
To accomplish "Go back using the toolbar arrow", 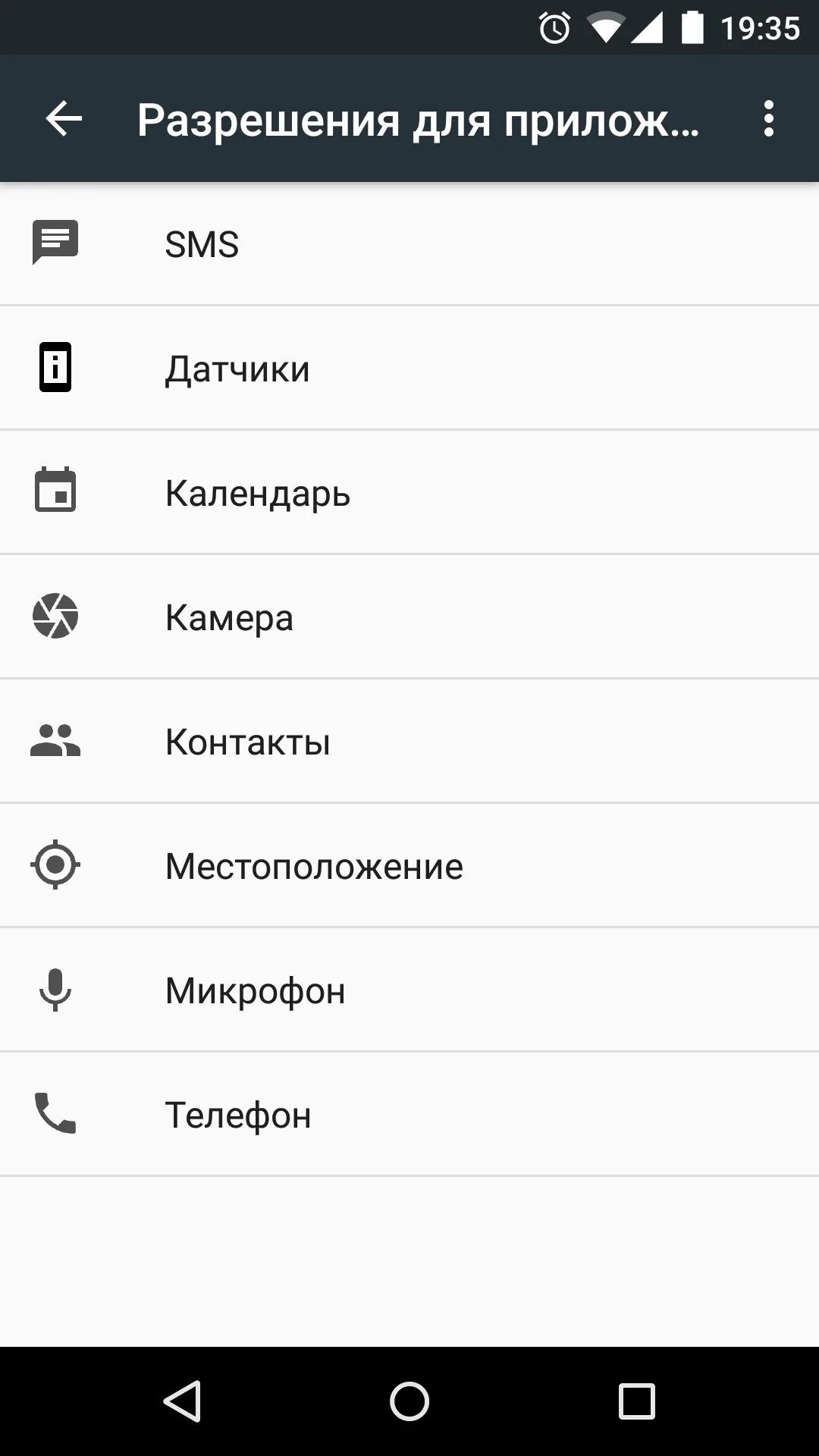I will point(64,119).
